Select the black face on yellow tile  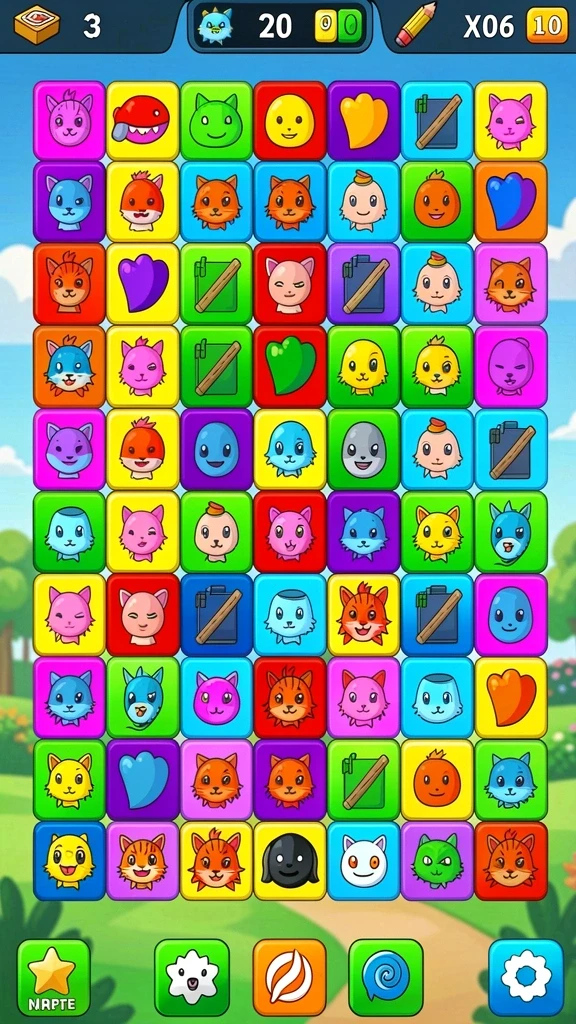coord(289,861)
